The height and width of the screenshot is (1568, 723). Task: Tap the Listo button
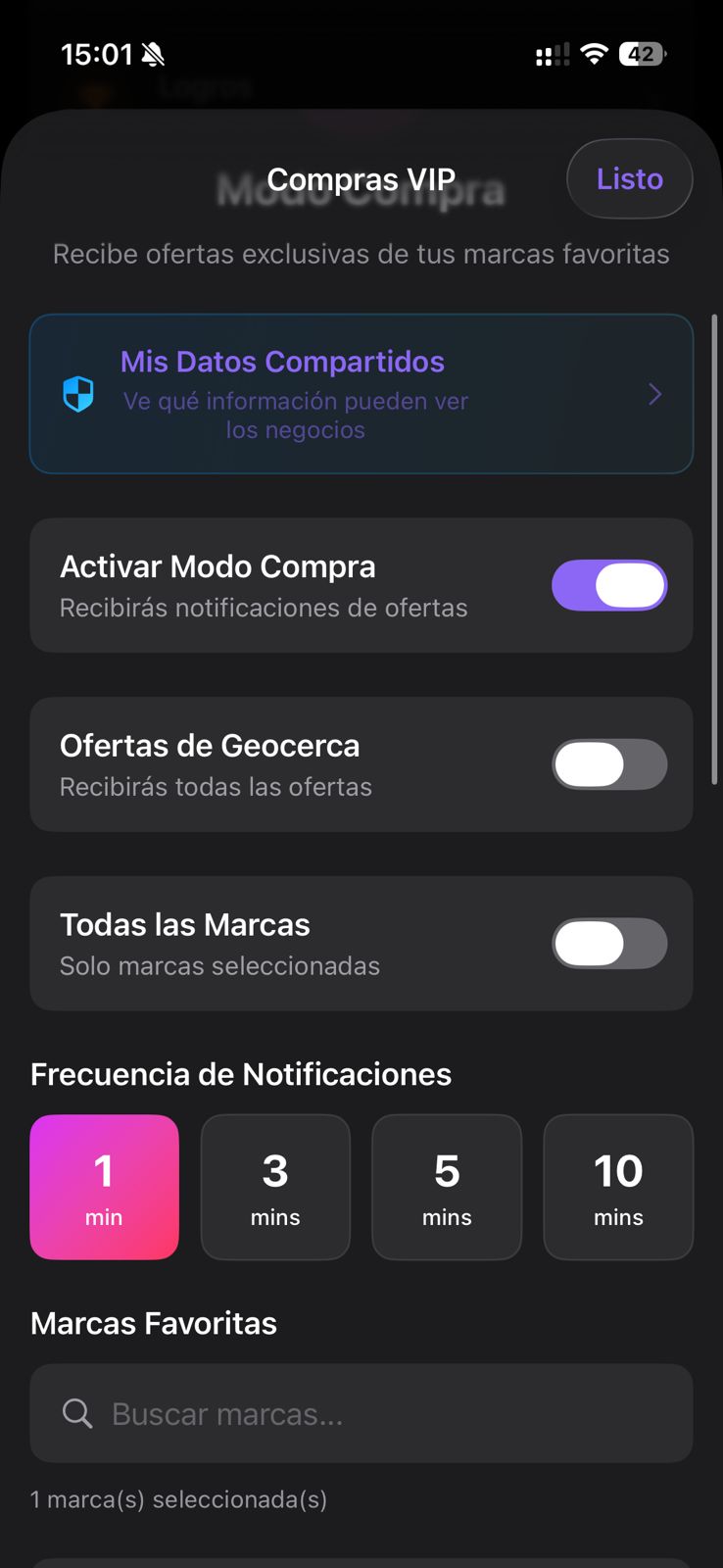coord(629,178)
